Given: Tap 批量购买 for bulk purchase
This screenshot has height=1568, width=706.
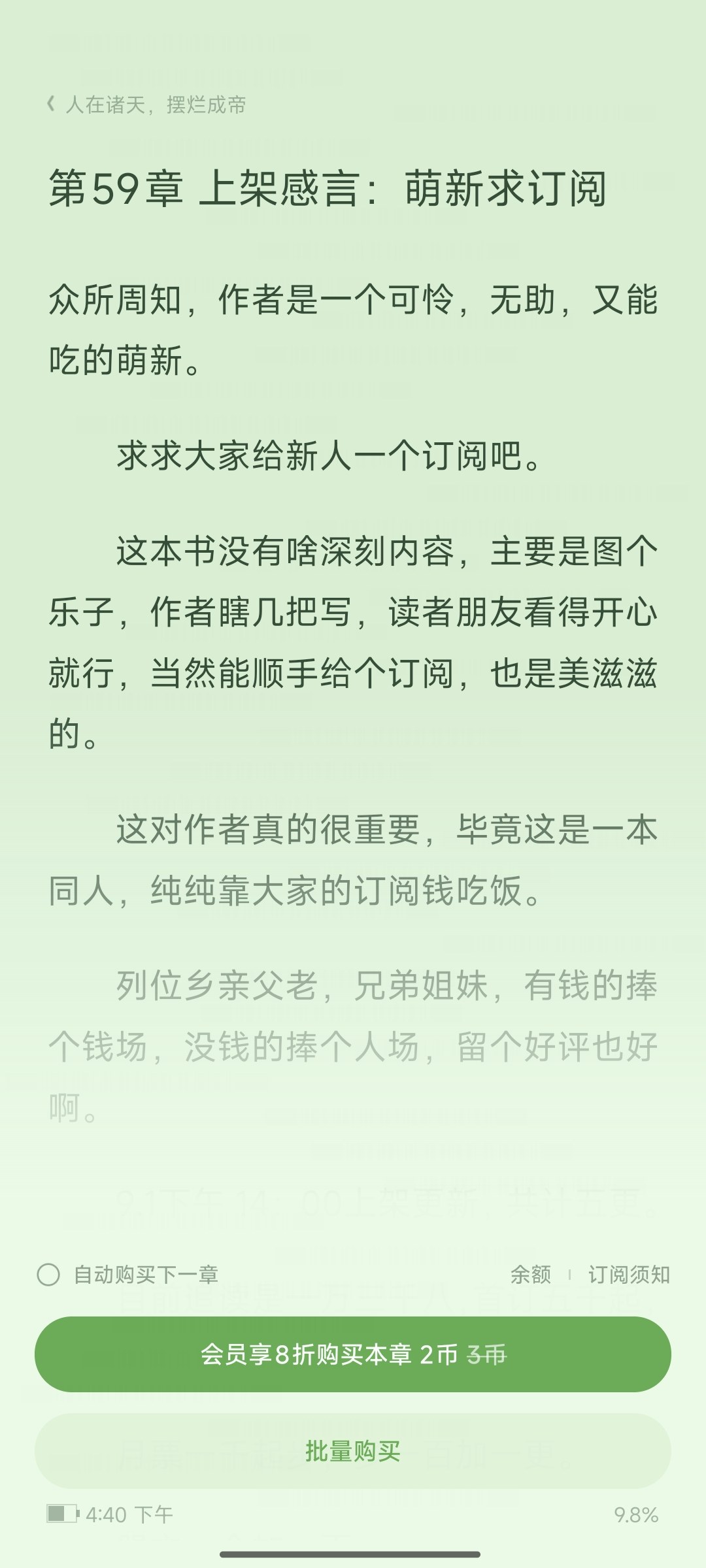Looking at the screenshot, I should coord(353,1451).
